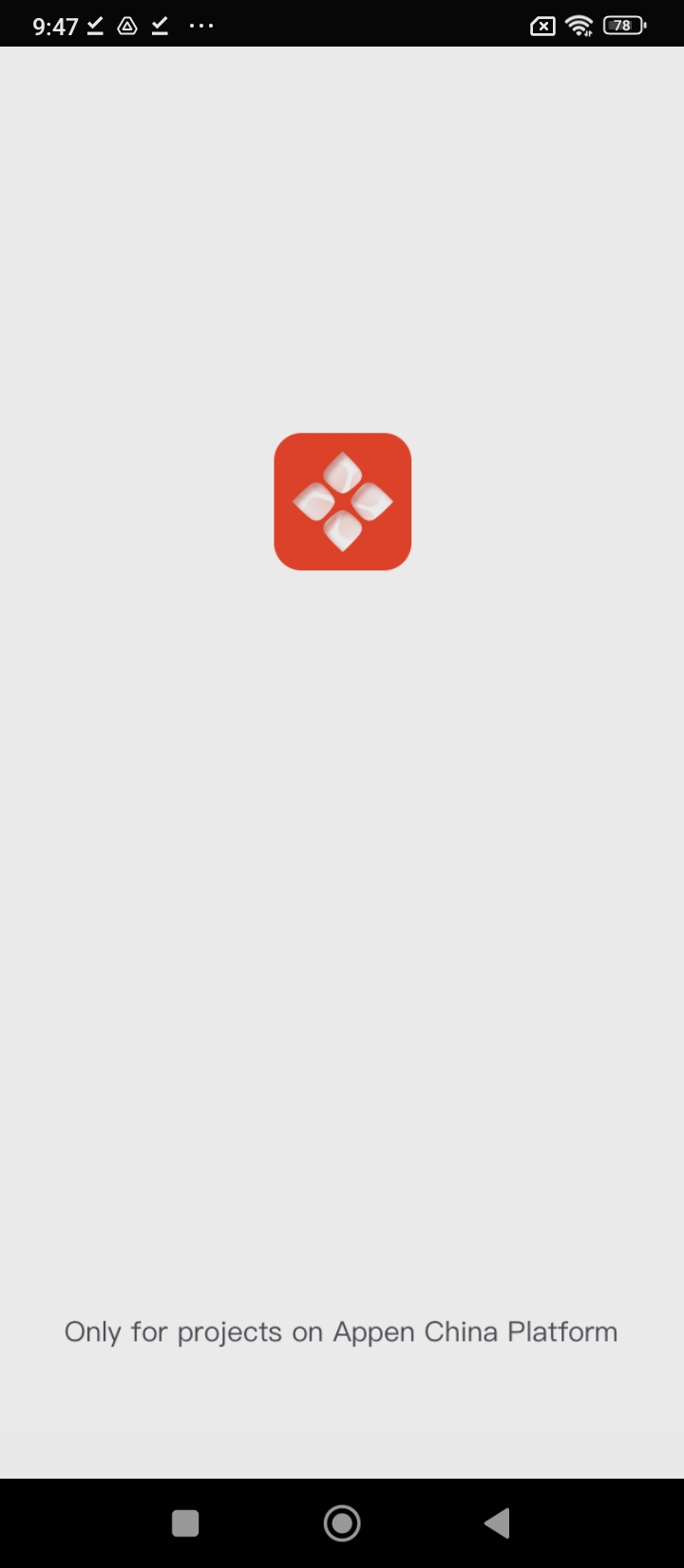This screenshot has width=684, height=1568.
Task: Tap the system back button
Action: pyautogui.click(x=497, y=1523)
